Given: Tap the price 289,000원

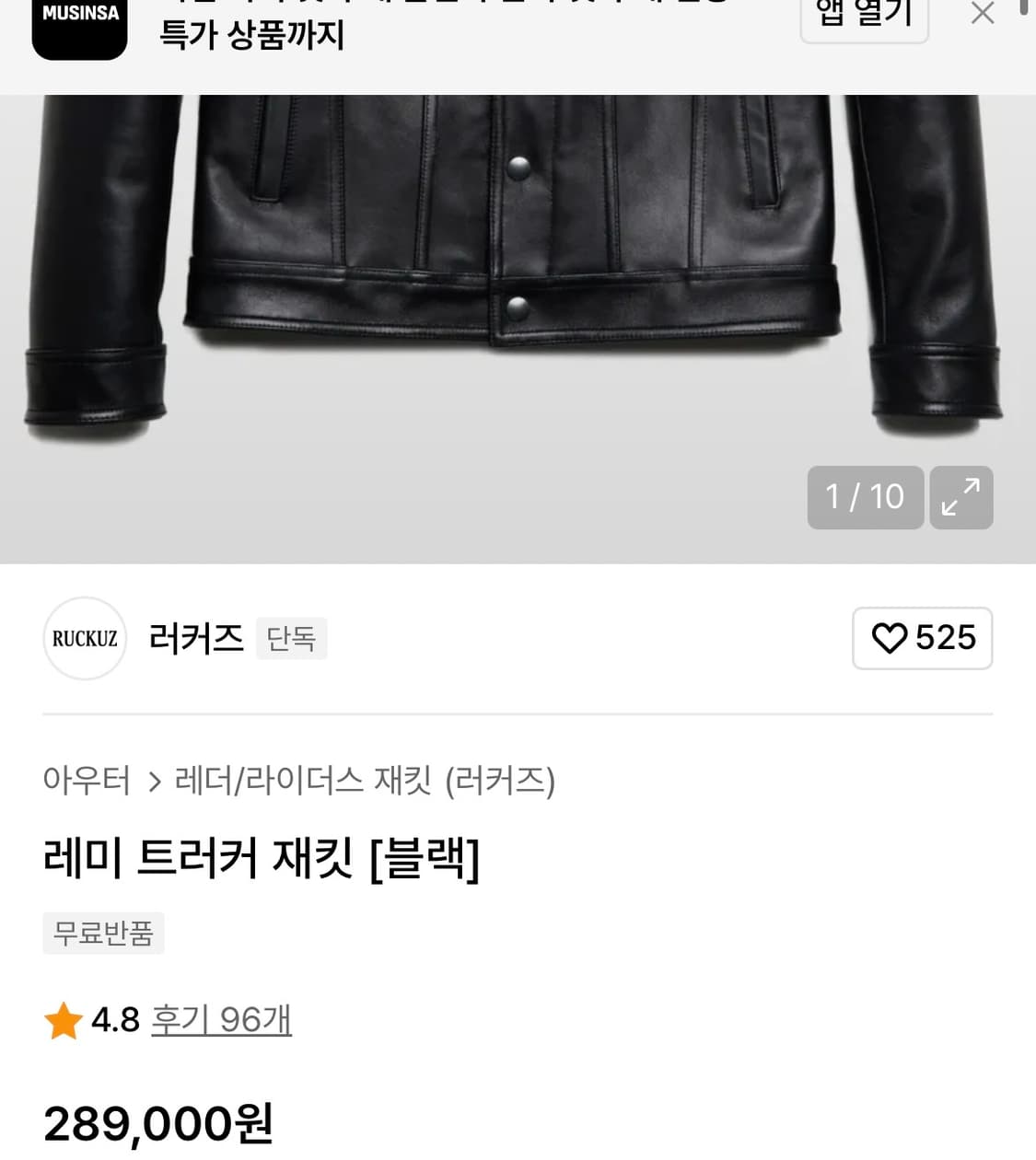Looking at the screenshot, I should coord(157,1122).
